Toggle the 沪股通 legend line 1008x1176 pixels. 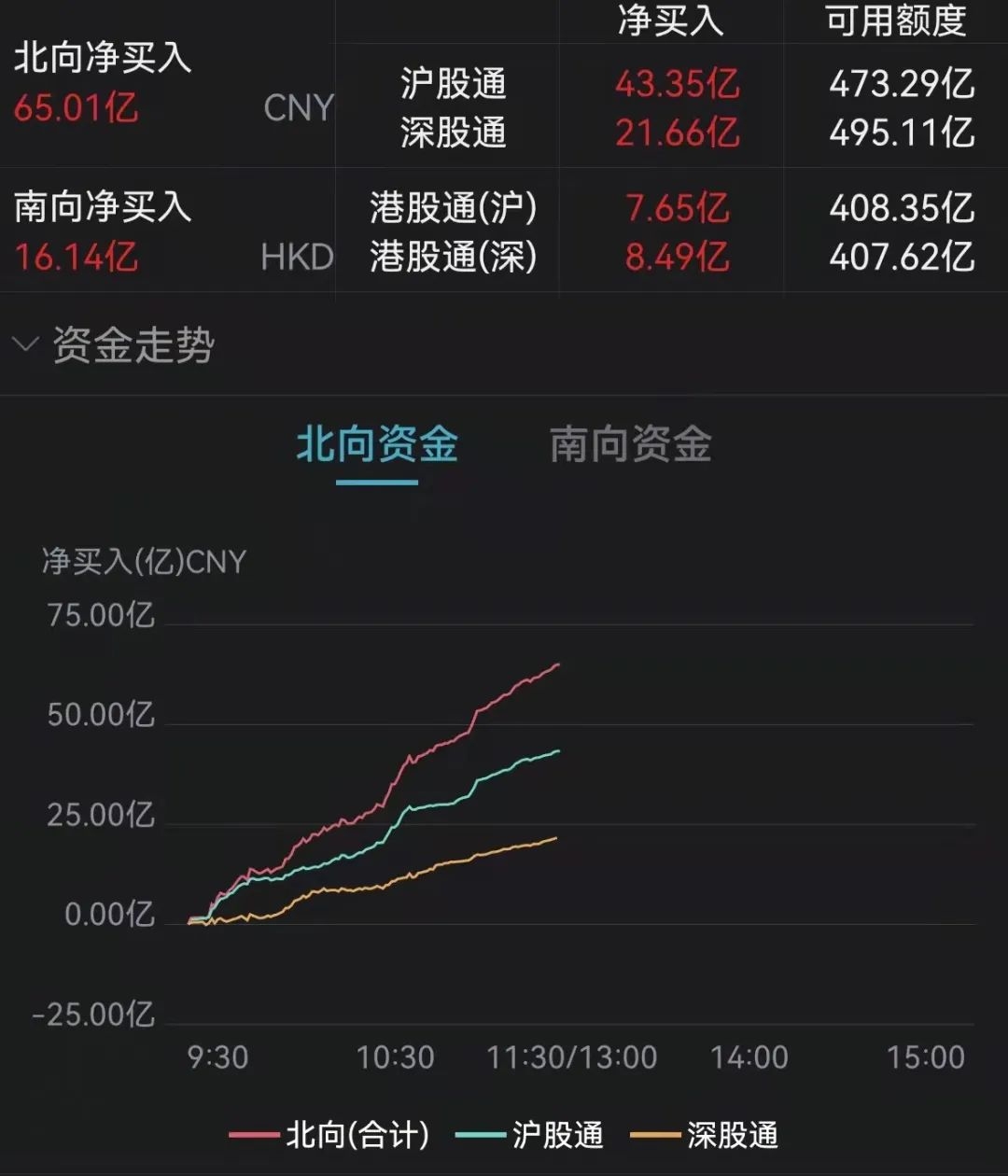click(530, 1135)
